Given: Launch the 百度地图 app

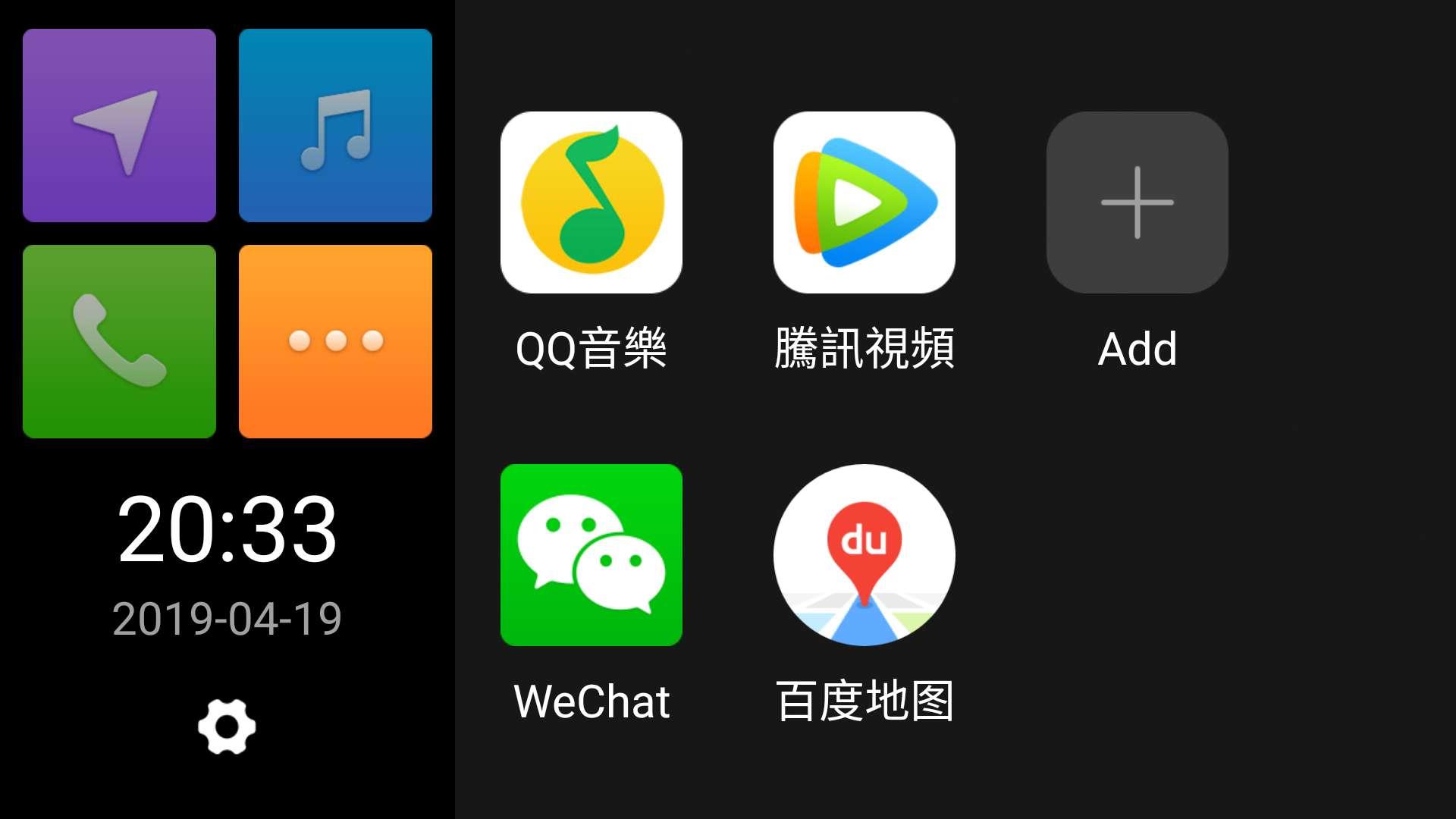Looking at the screenshot, I should [x=864, y=555].
